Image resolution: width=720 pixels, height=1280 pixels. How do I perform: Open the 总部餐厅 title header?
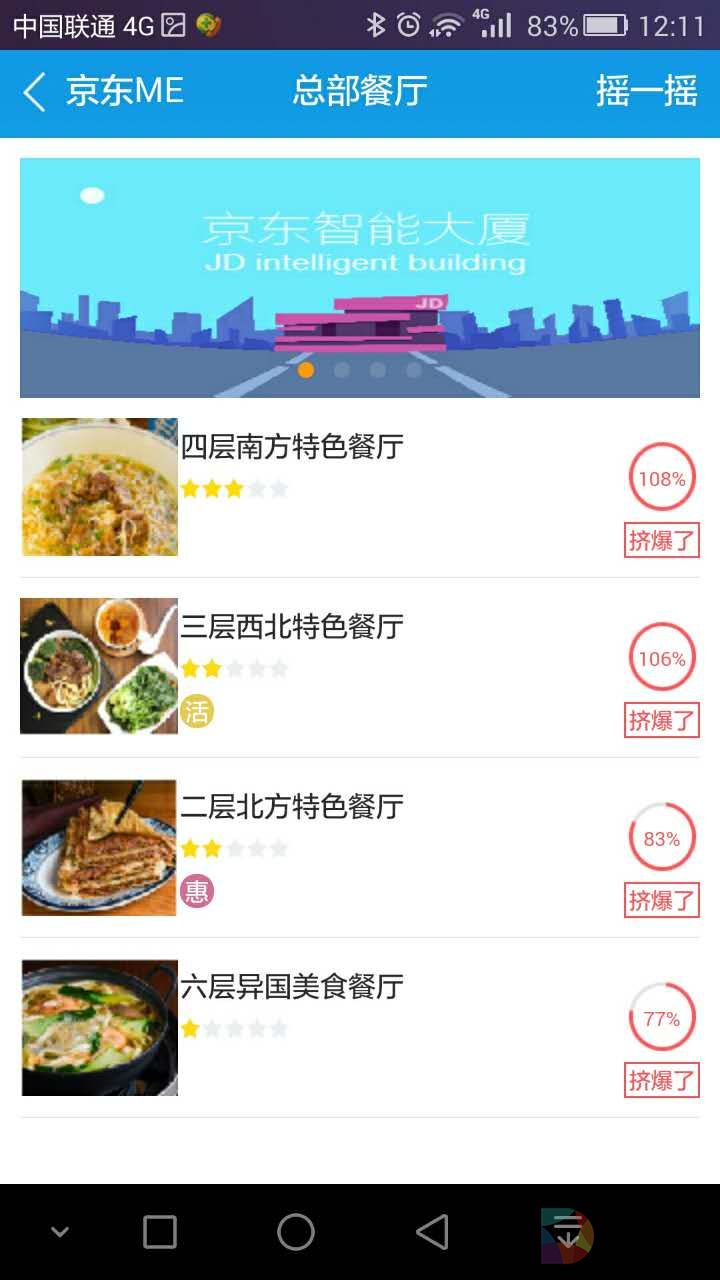(x=360, y=90)
